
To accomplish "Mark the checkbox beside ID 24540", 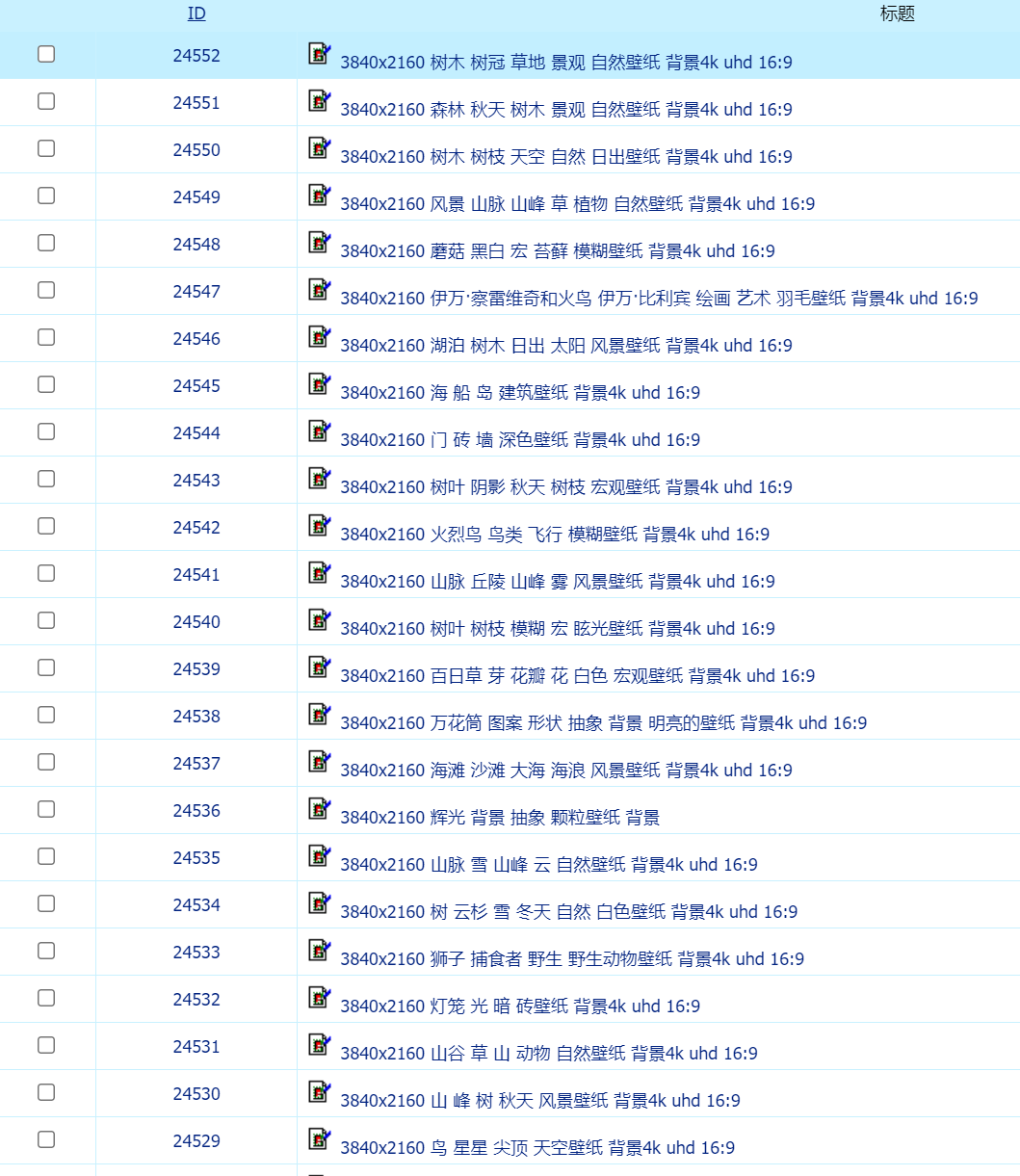I will tap(46, 620).
